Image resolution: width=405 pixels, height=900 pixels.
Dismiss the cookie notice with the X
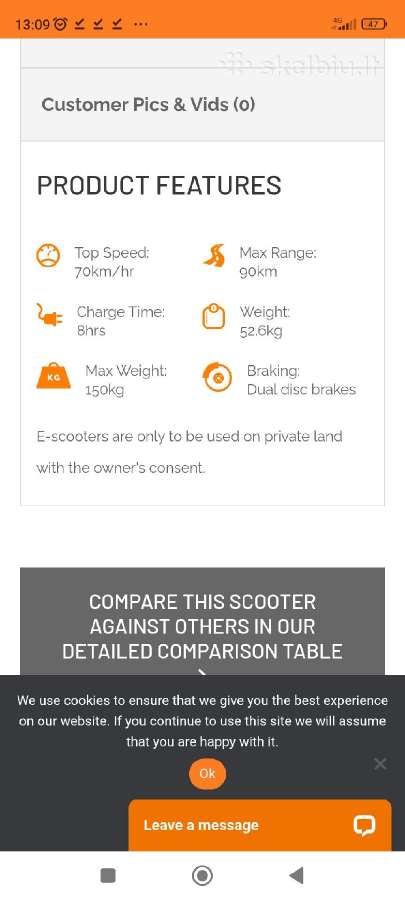click(380, 764)
